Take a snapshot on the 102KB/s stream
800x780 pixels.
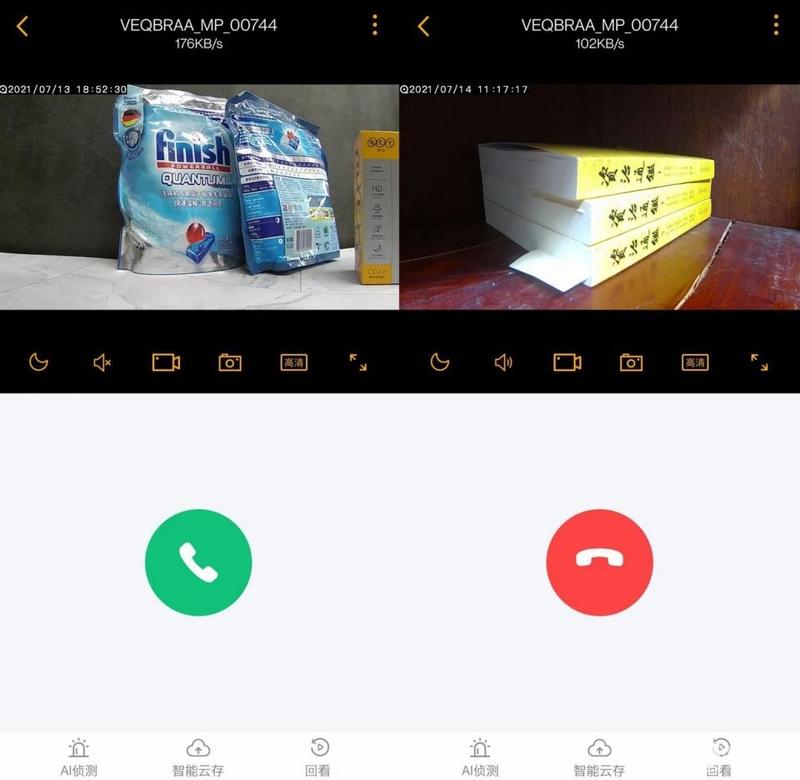tap(631, 362)
